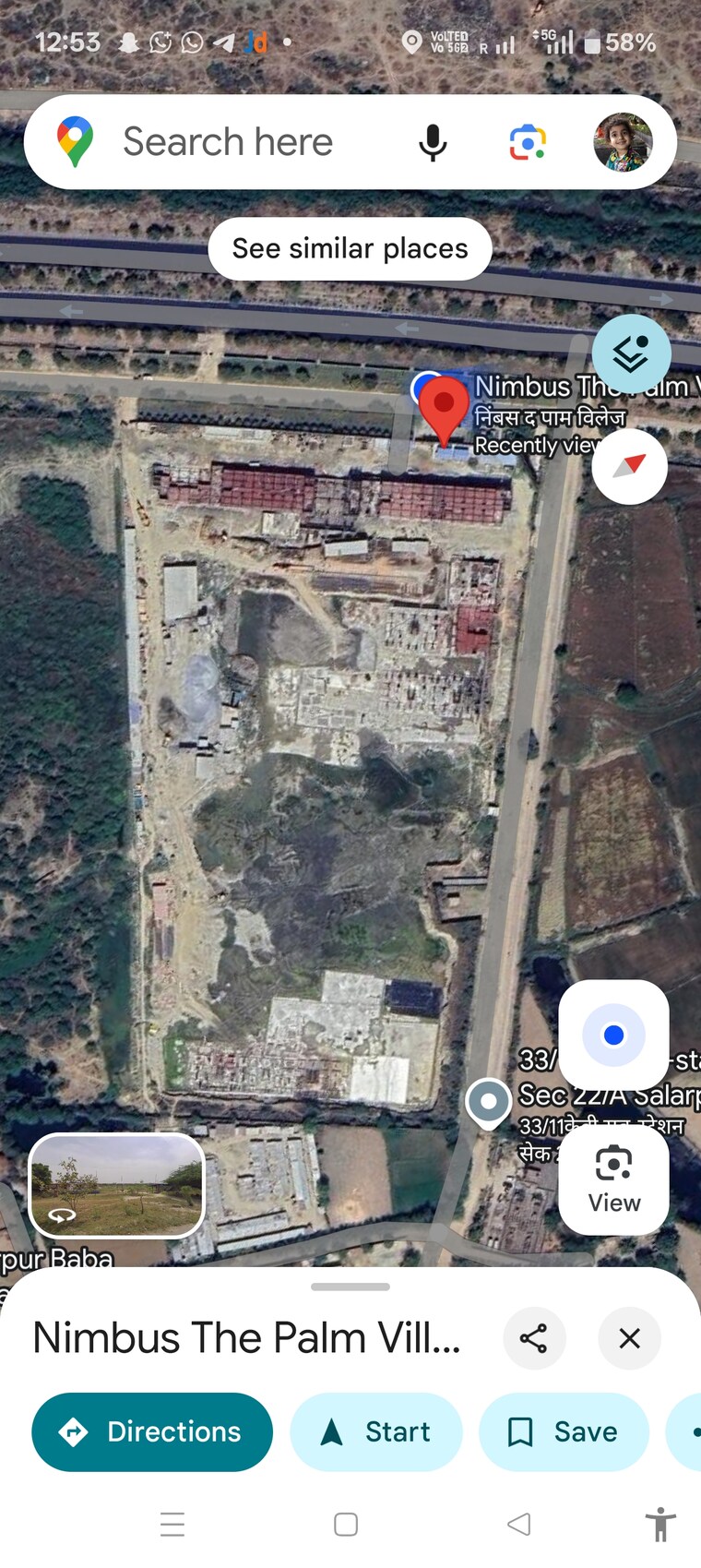Open recent apps from the navigation bar
Screen dimensions: 701x1568
point(172,1524)
